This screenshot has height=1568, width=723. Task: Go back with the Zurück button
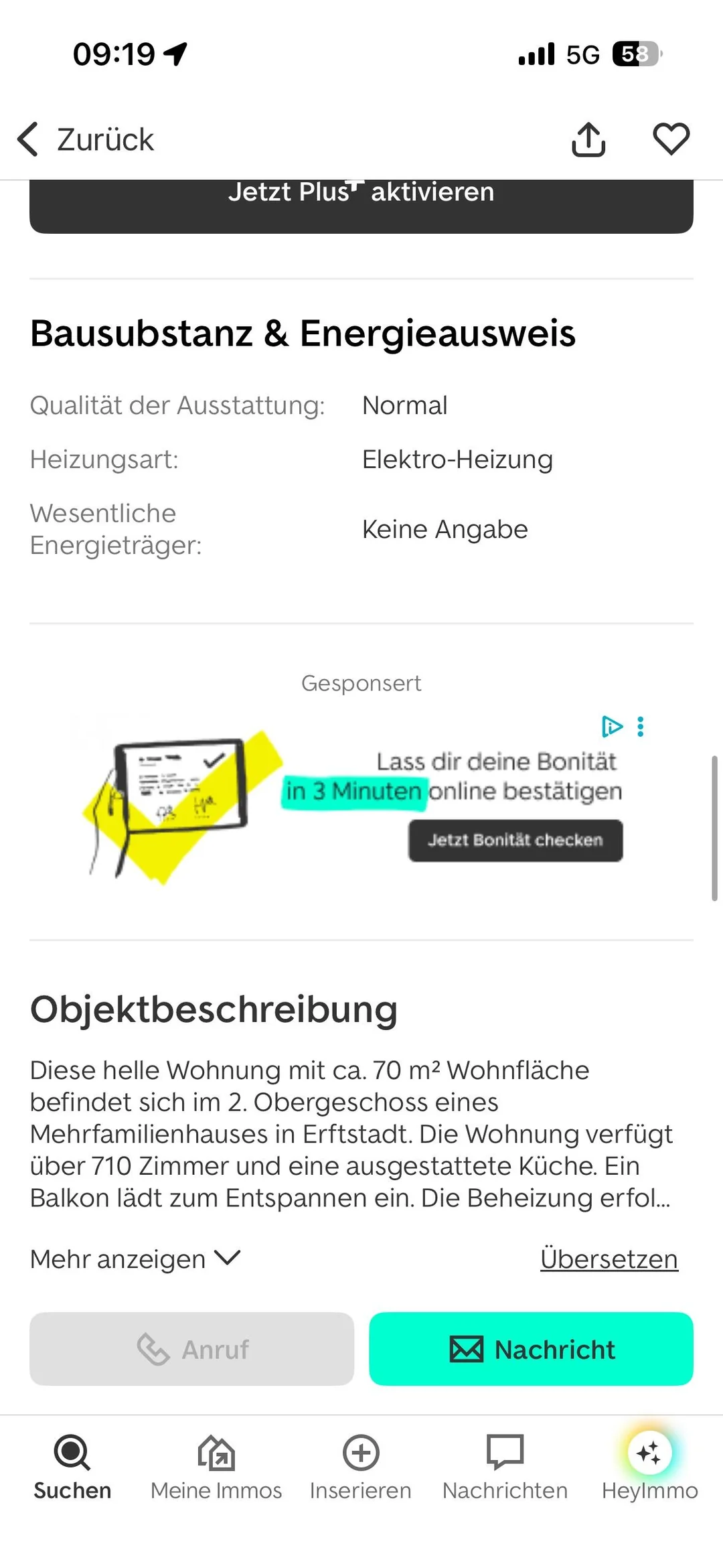[86, 139]
